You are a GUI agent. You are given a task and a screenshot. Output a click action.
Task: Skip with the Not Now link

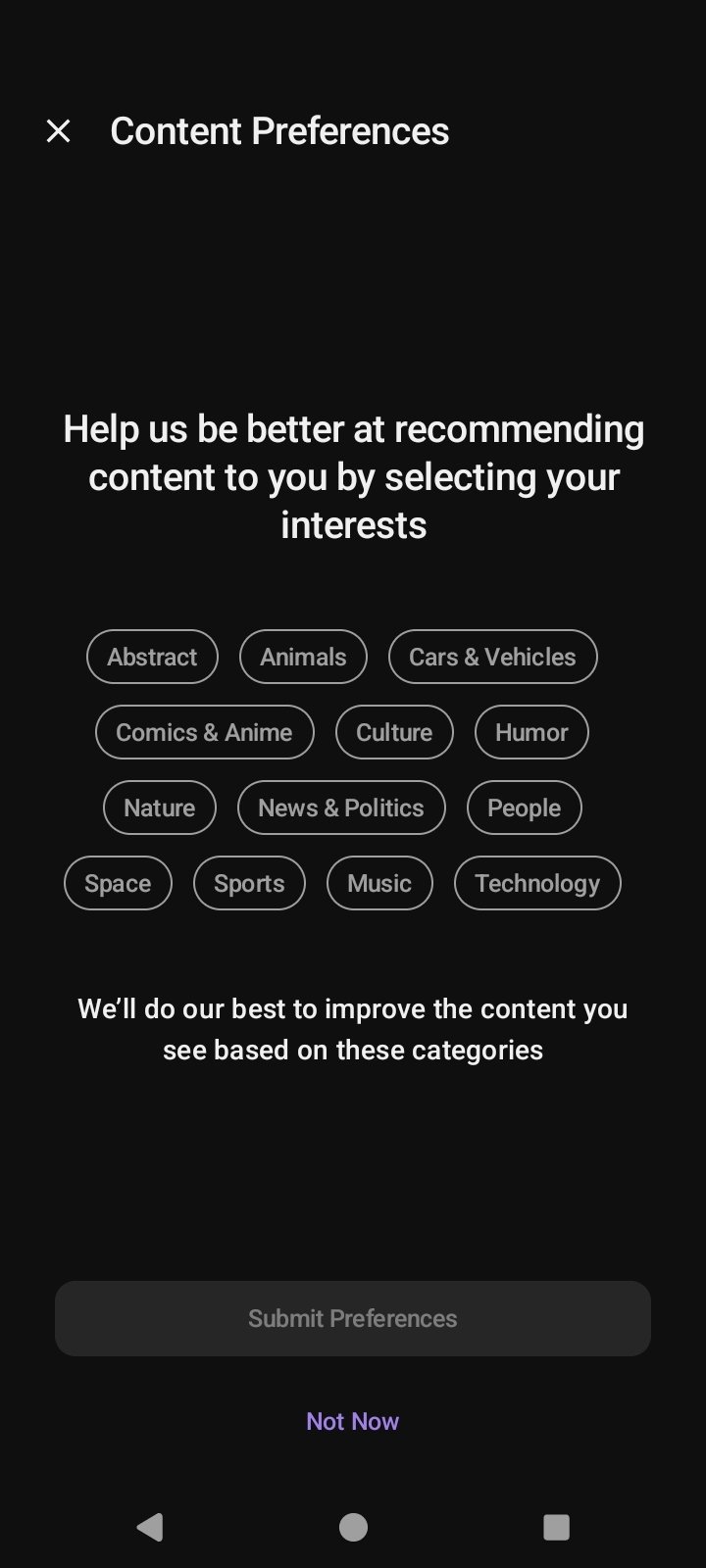[x=353, y=1421]
